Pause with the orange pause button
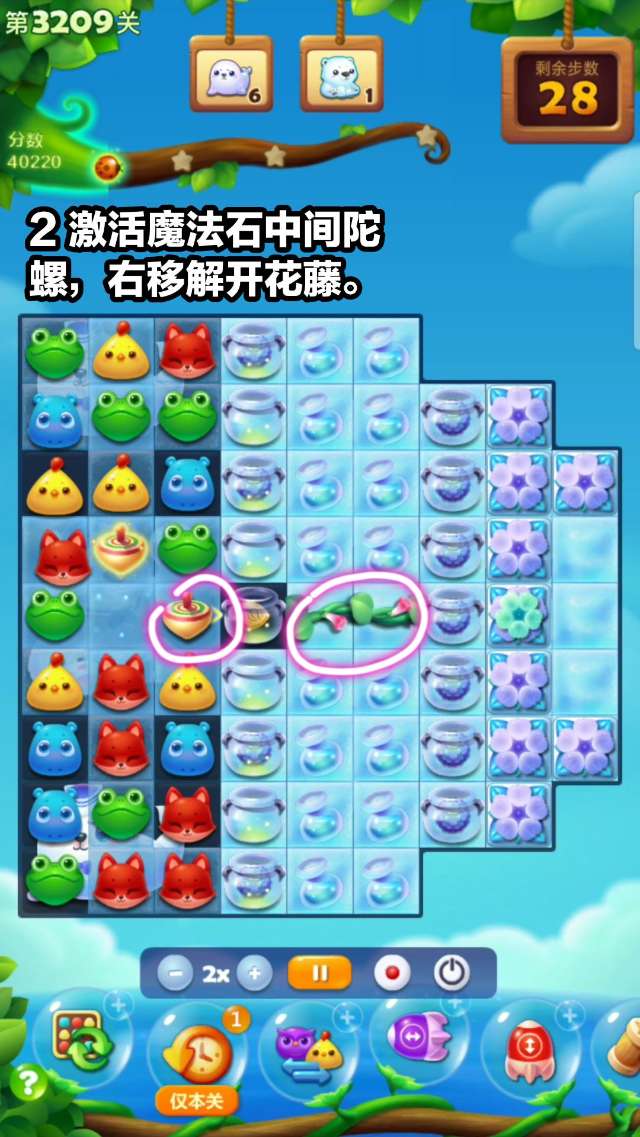Screen dimensions: 640x1137 [320, 973]
